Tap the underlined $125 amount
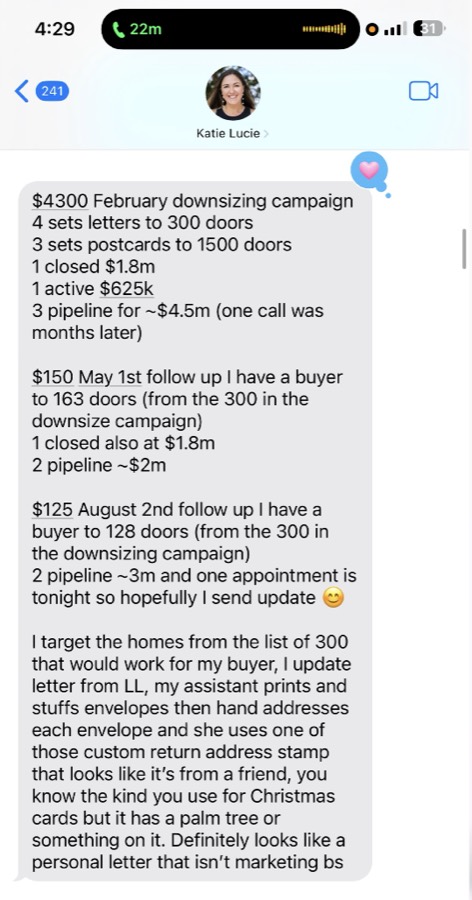This screenshot has height=900, width=472. 52,509
